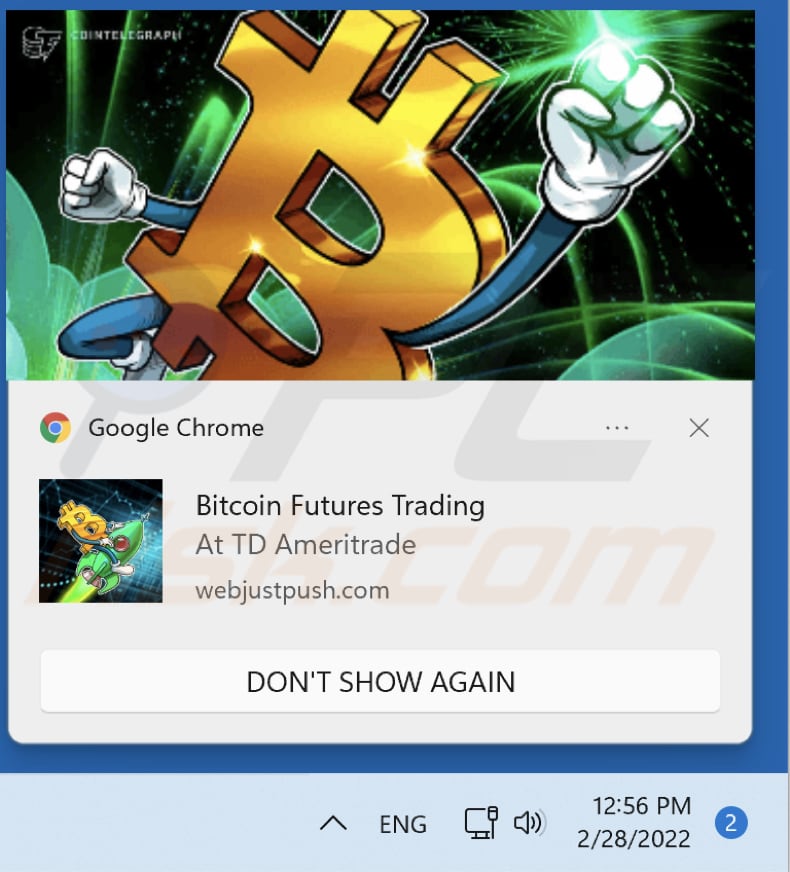Image resolution: width=790 pixels, height=872 pixels.
Task: Expand the hidden tray icons chevron
Action: [332, 824]
